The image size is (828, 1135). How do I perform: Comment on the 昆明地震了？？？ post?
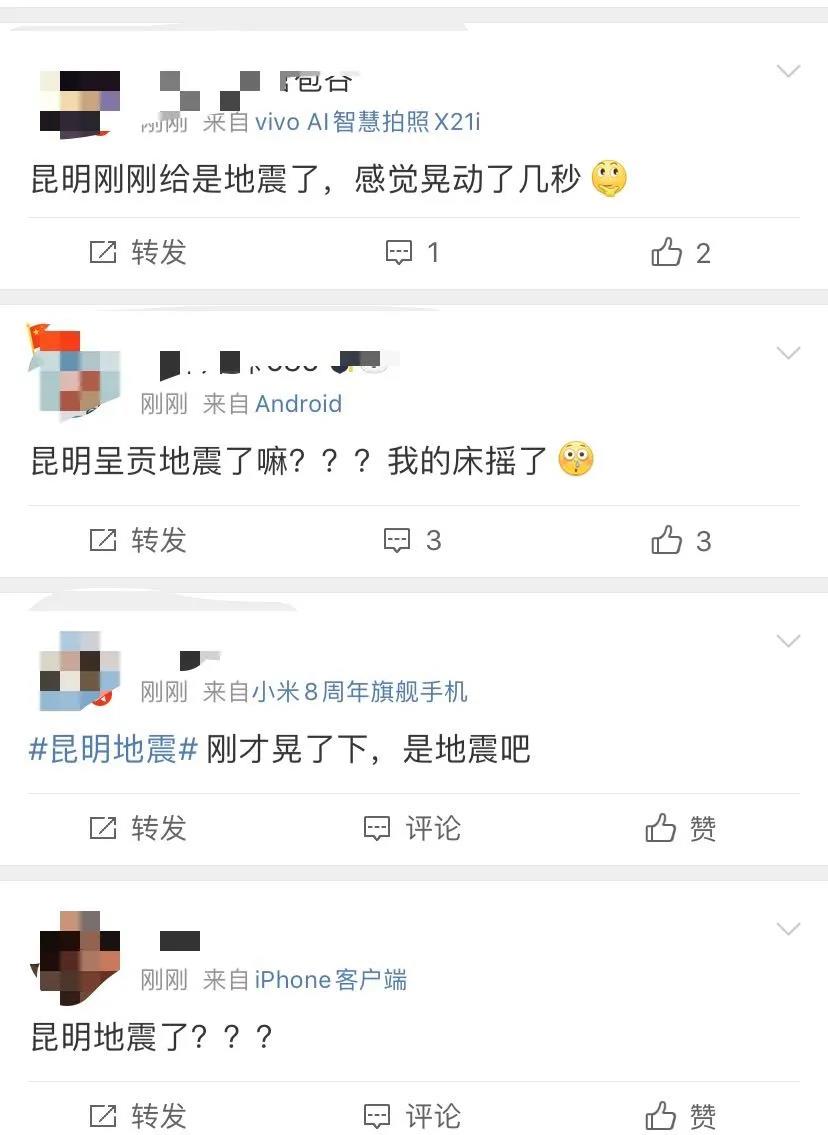[412, 1115]
